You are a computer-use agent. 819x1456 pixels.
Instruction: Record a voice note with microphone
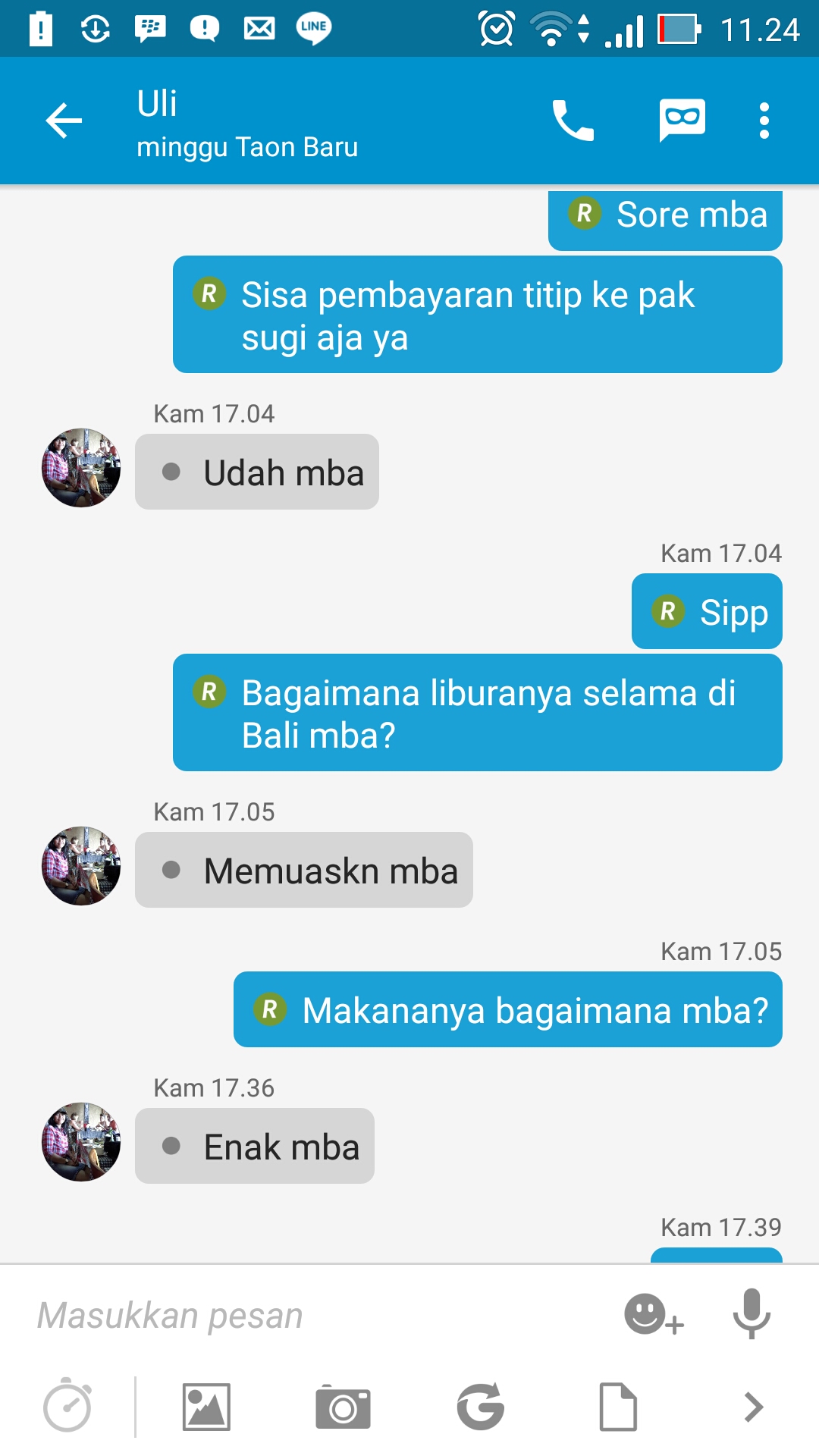(x=752, y=1313)
